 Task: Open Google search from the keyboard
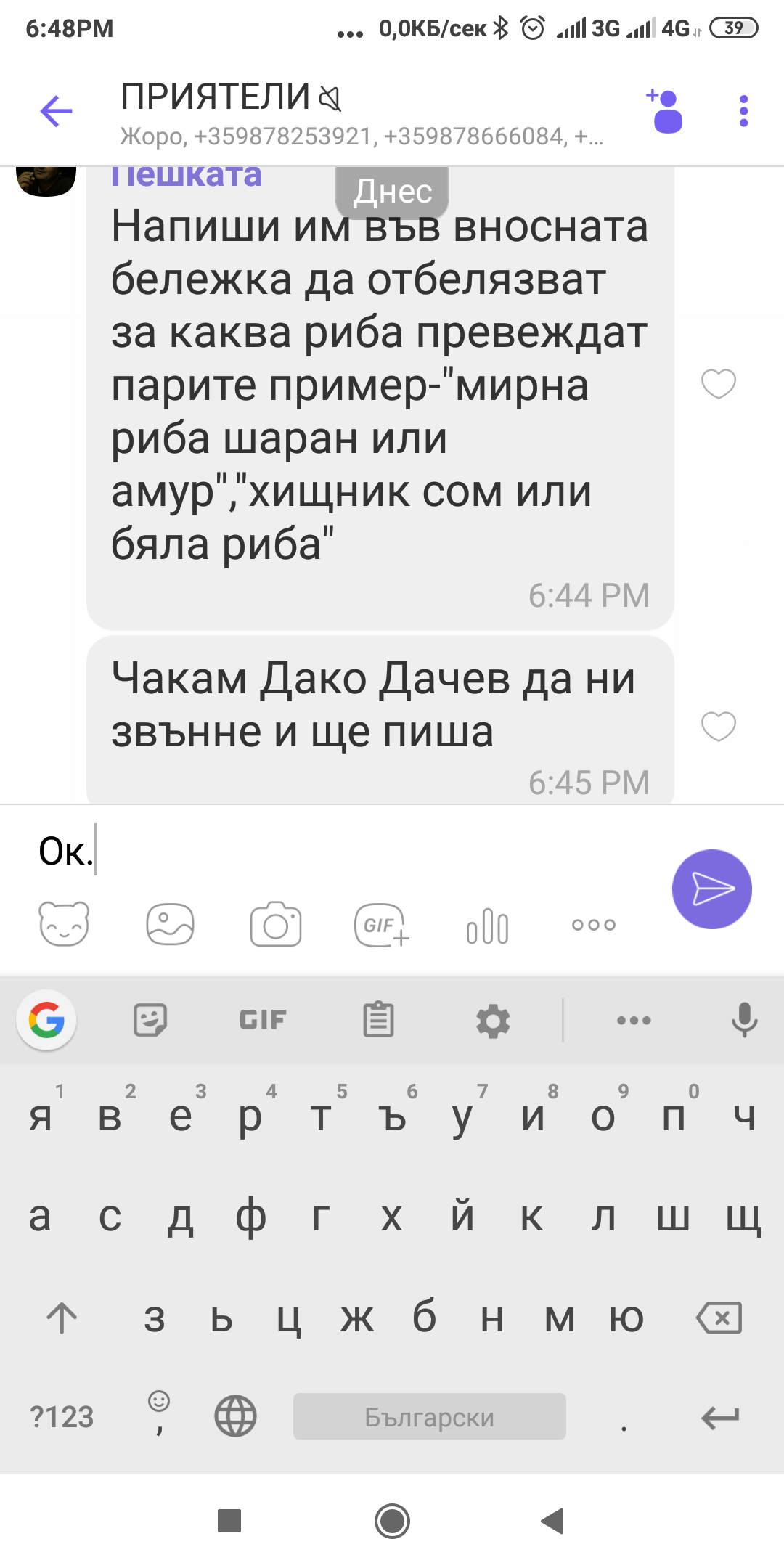click(x=46, y=1020)
